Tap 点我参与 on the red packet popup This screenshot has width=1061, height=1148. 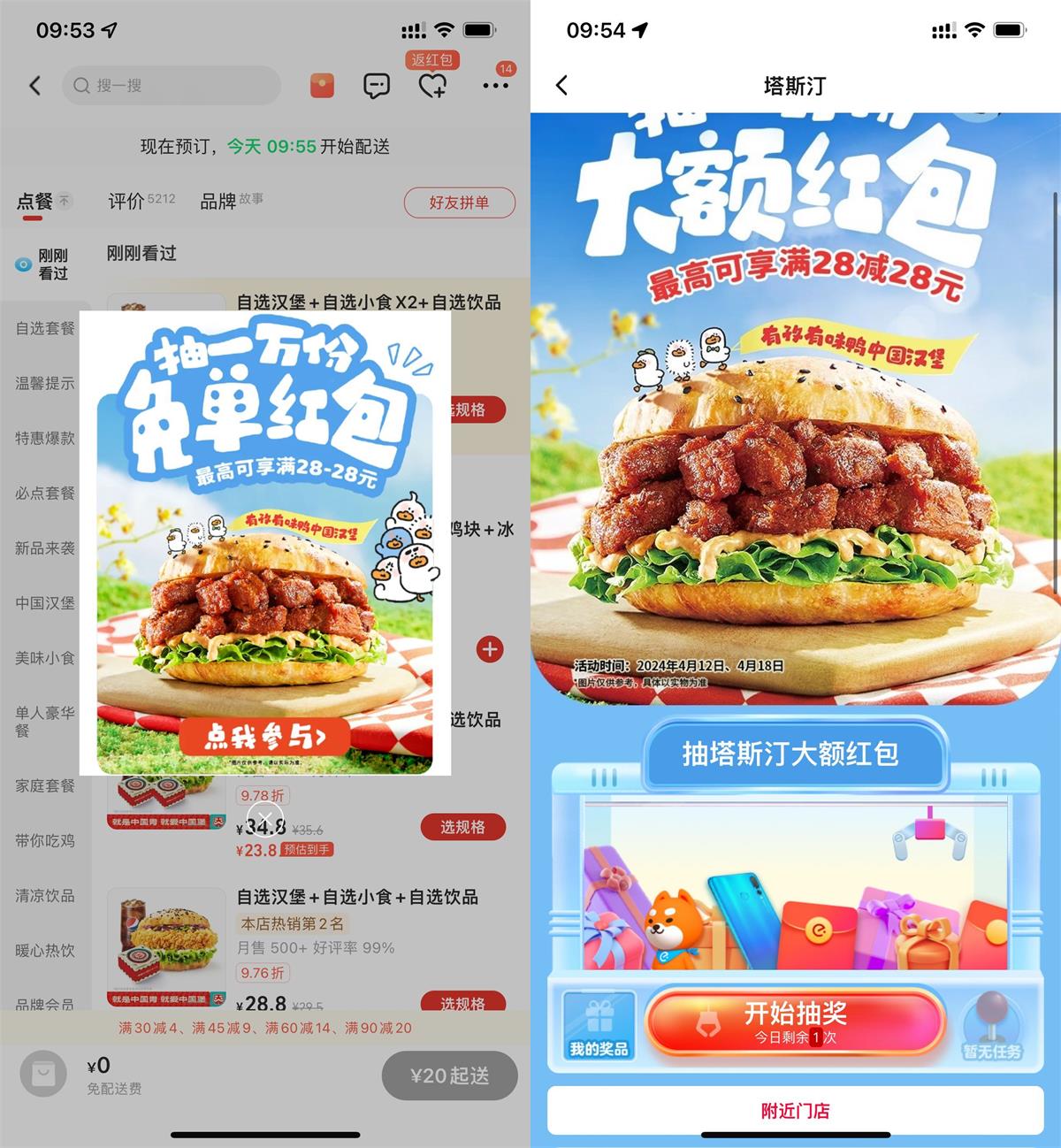click(x=265, y=738)
